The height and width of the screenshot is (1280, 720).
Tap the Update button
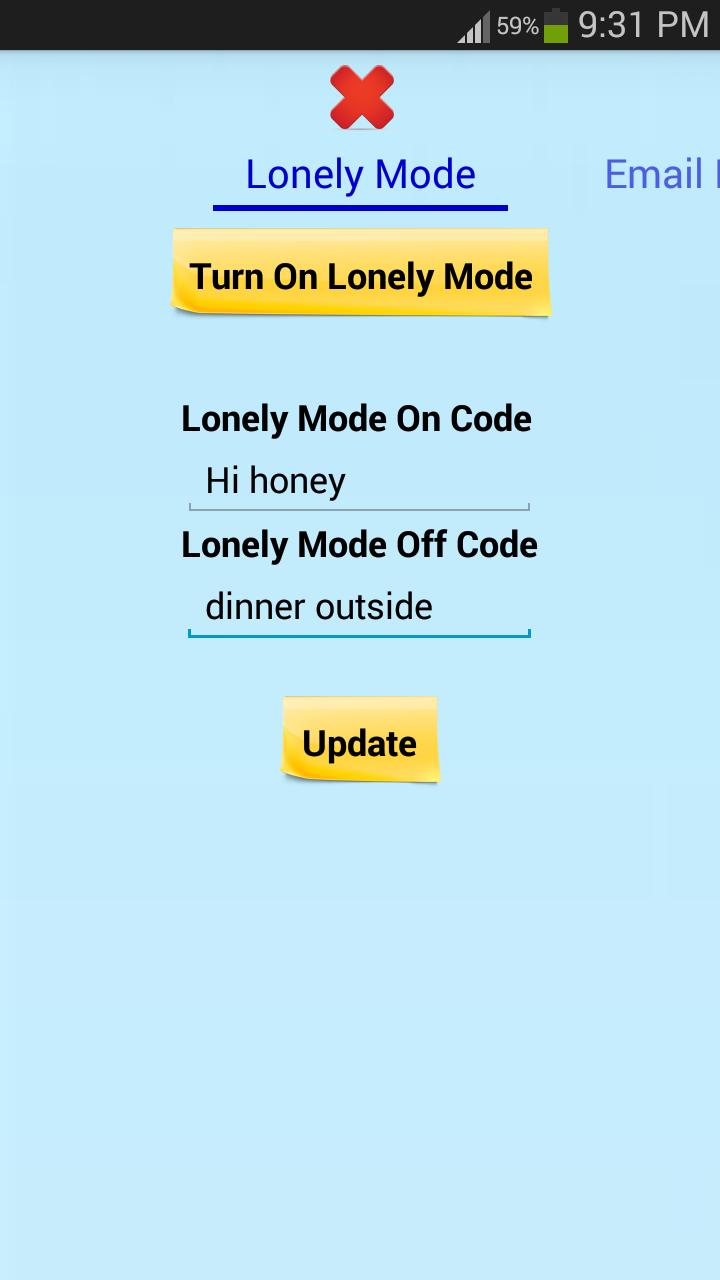359,741
